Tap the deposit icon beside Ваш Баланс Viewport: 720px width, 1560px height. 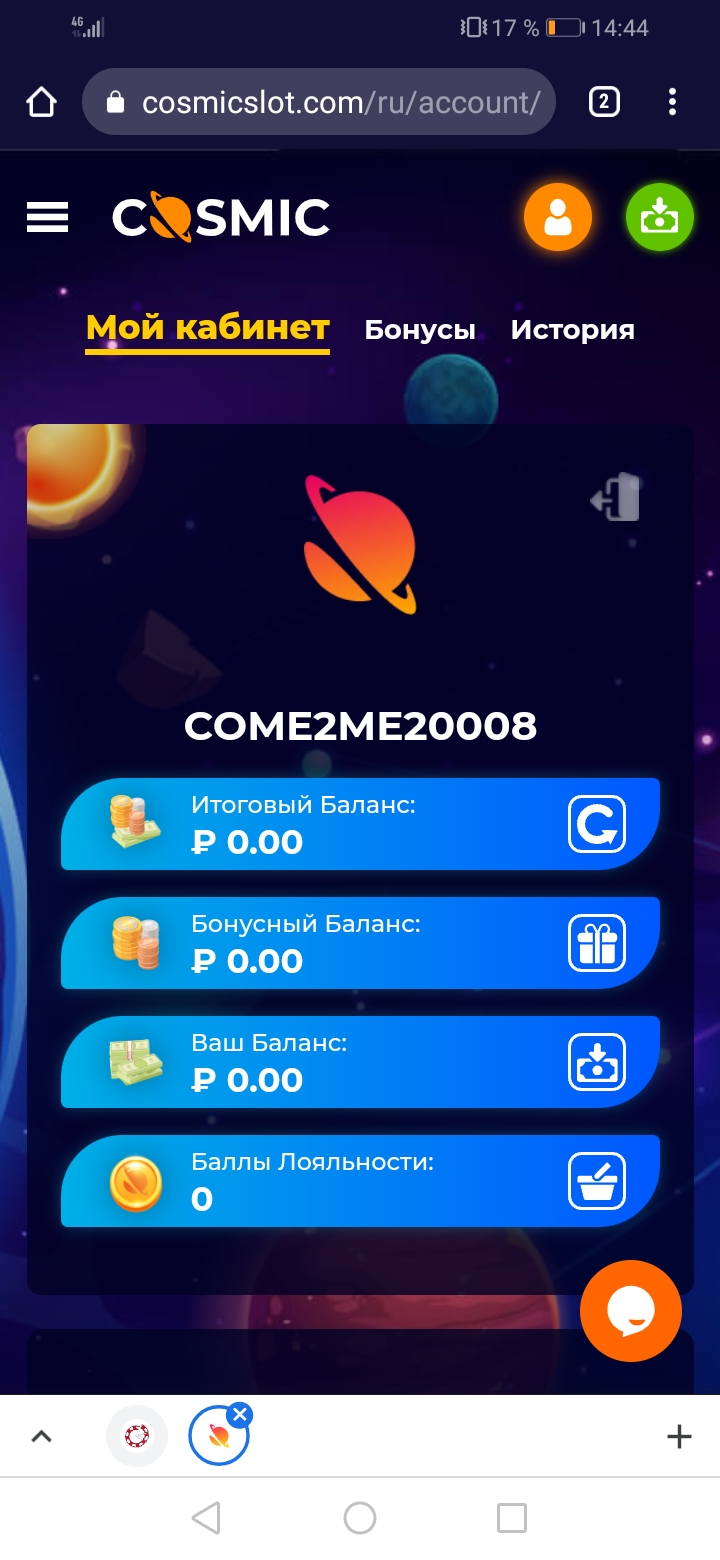click(x=597, y=1062)
